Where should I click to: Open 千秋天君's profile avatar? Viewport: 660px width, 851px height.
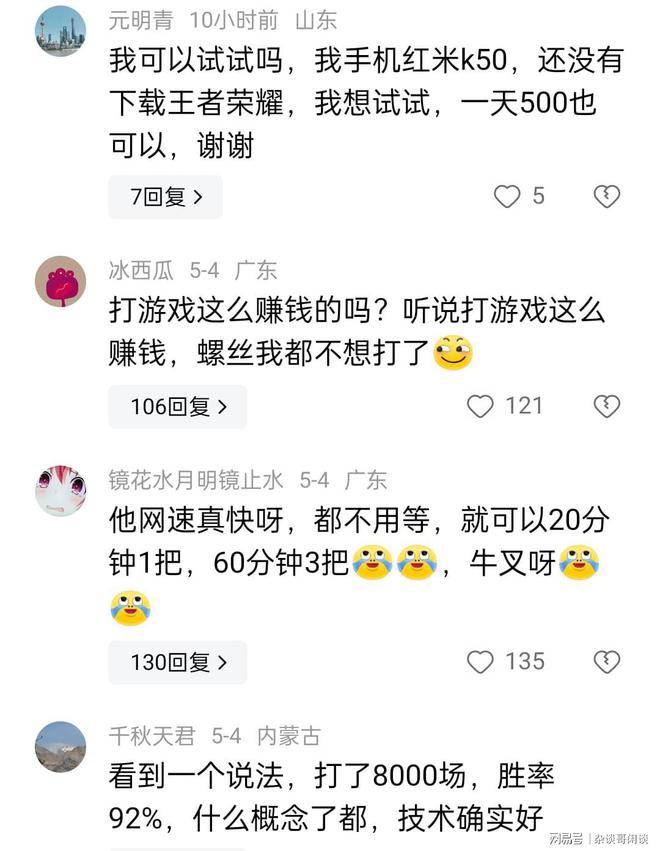[60, 747]
